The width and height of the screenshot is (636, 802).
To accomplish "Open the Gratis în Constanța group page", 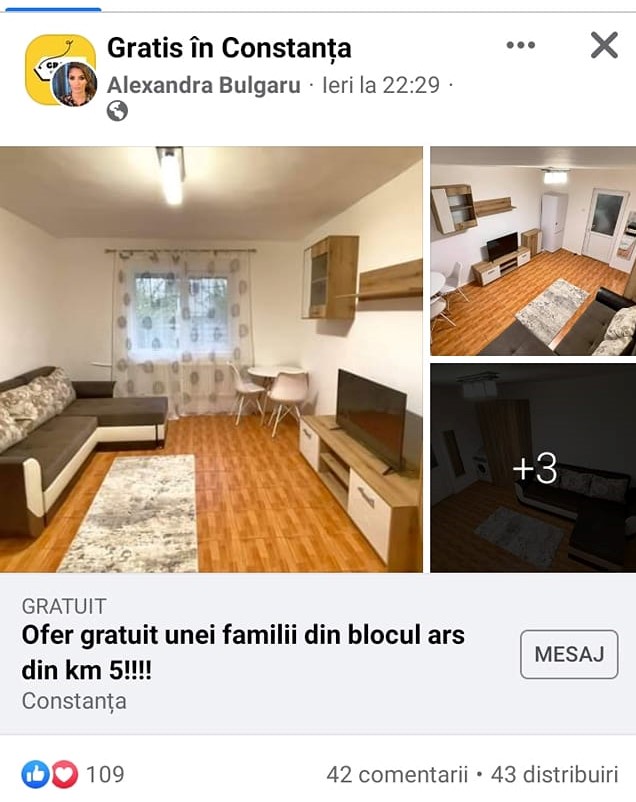I will click(229, 47).
